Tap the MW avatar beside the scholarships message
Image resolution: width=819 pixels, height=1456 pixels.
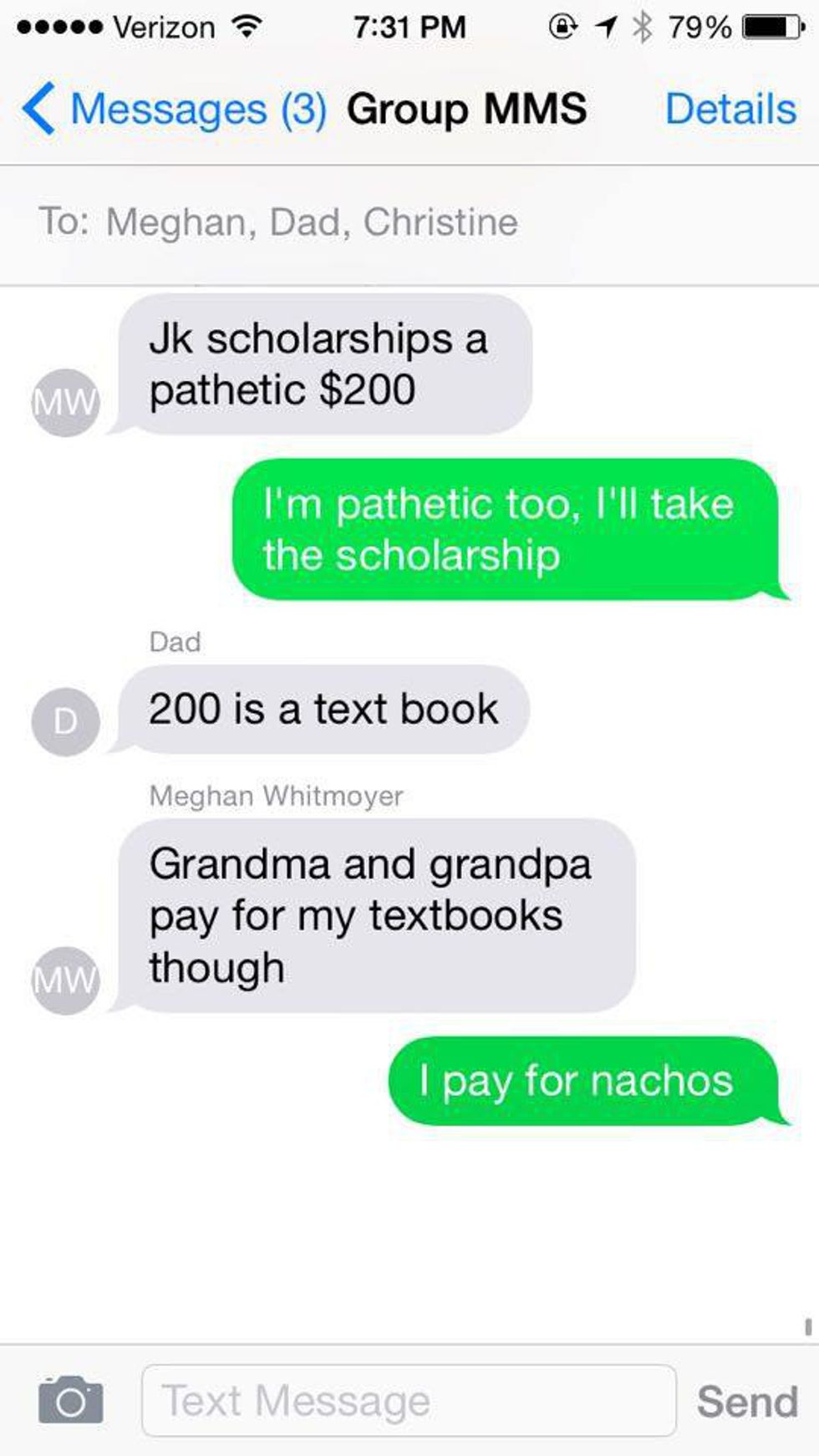[x=65, y=402]
